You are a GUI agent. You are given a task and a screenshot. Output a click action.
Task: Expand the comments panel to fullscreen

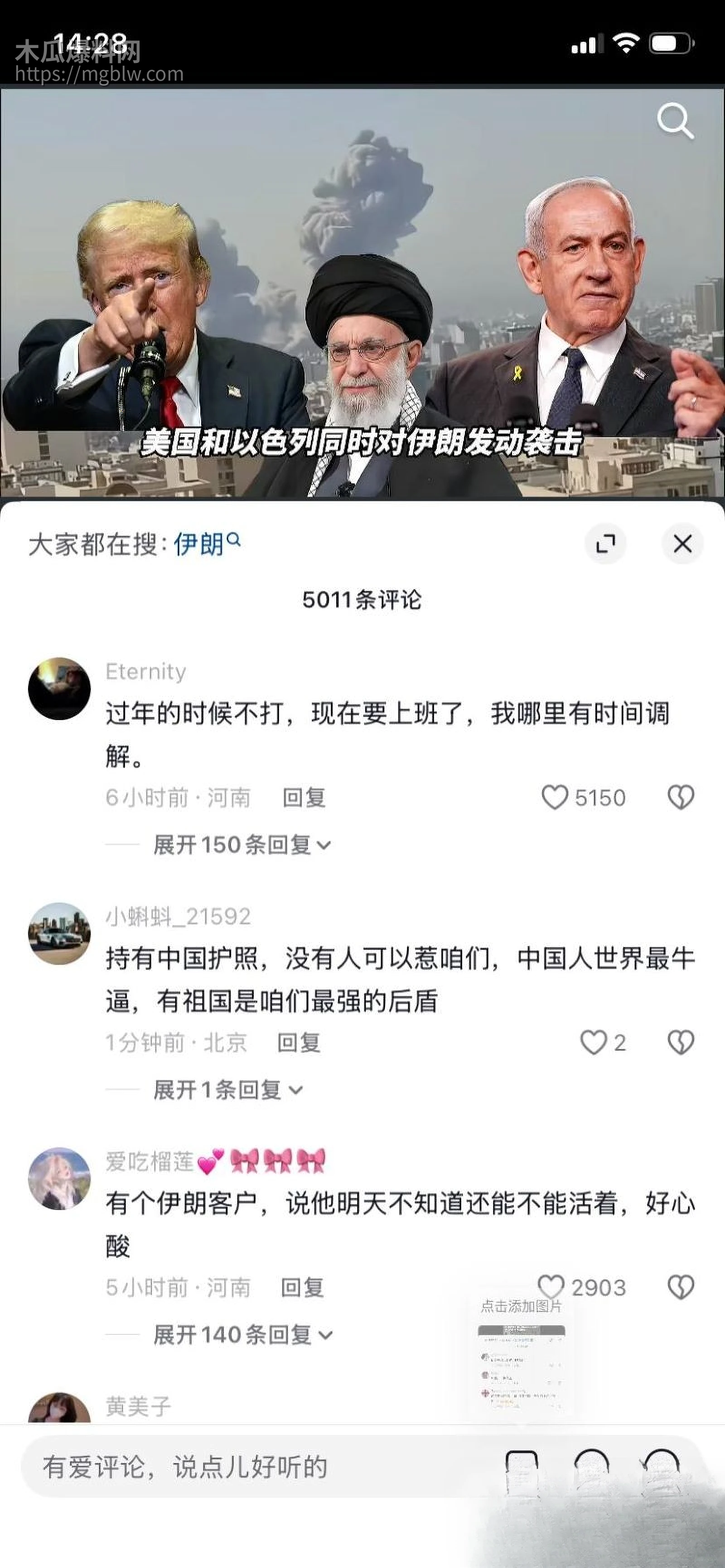coord(606,544)
